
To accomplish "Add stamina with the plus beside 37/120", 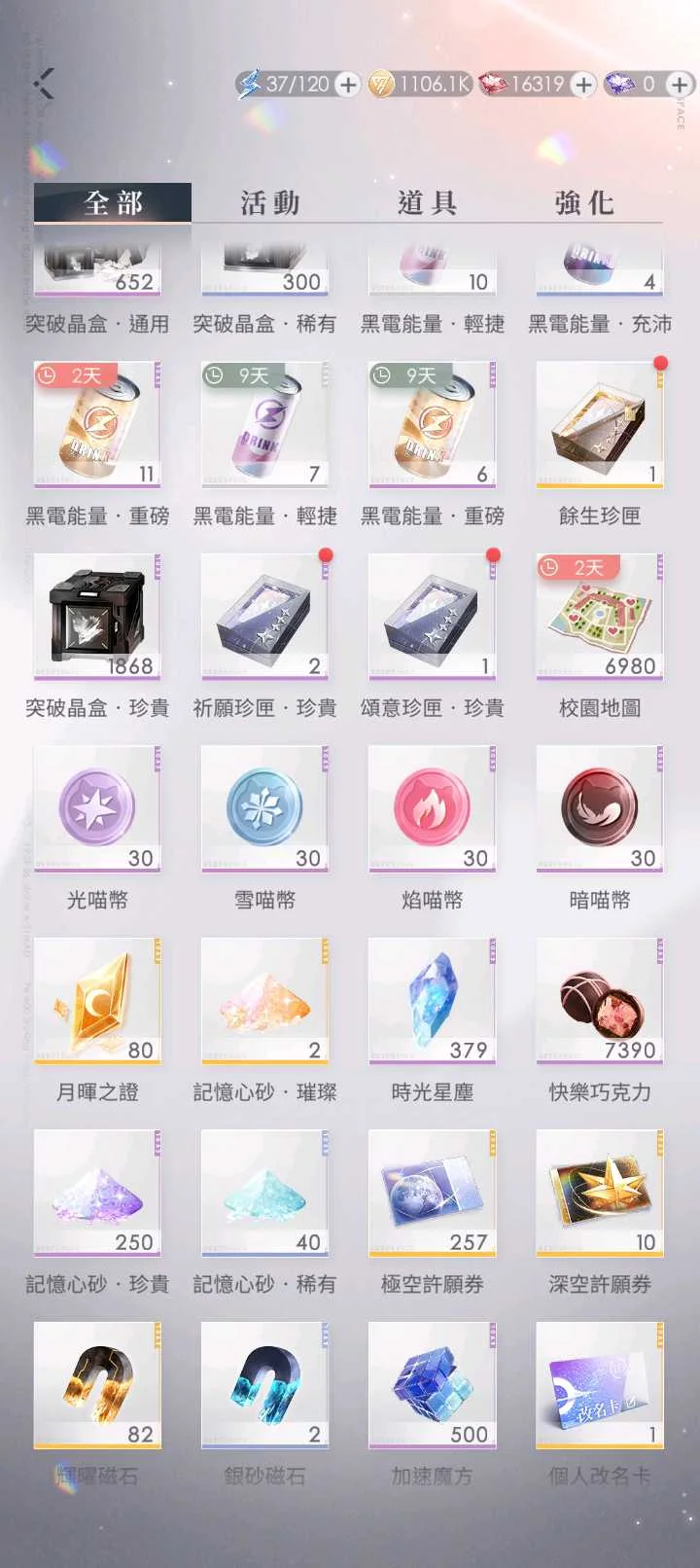I will [348, 85].
